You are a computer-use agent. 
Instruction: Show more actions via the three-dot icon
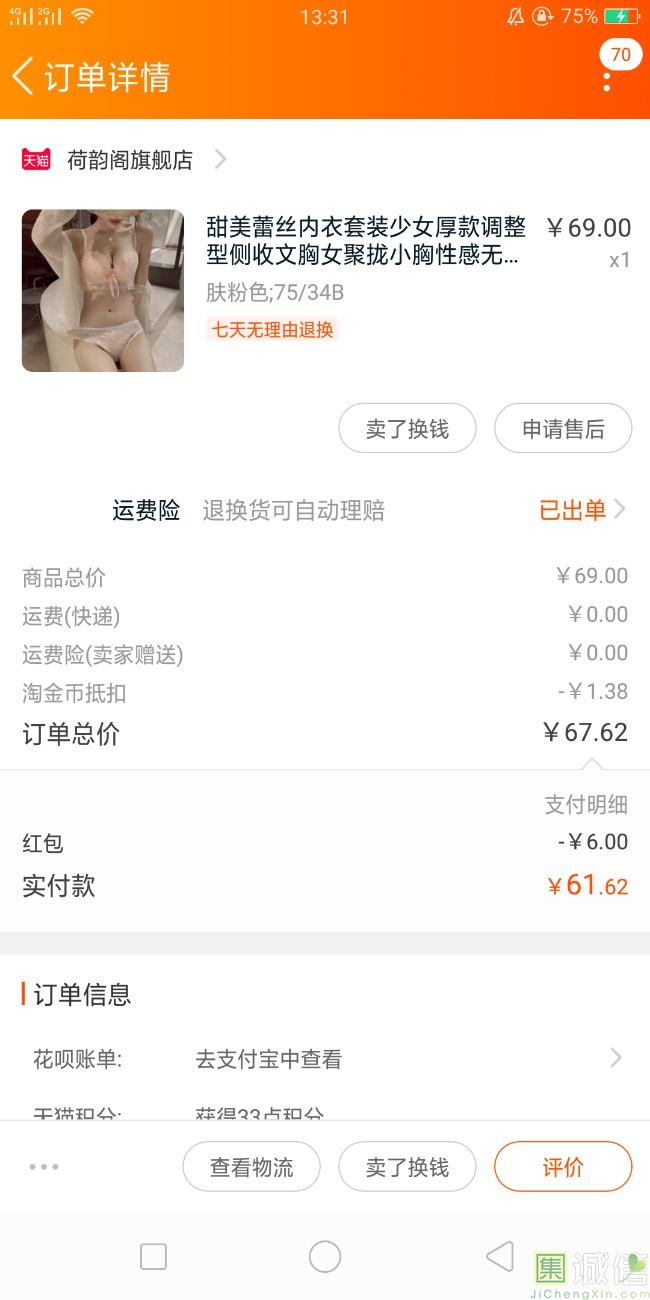(44, 1167)
